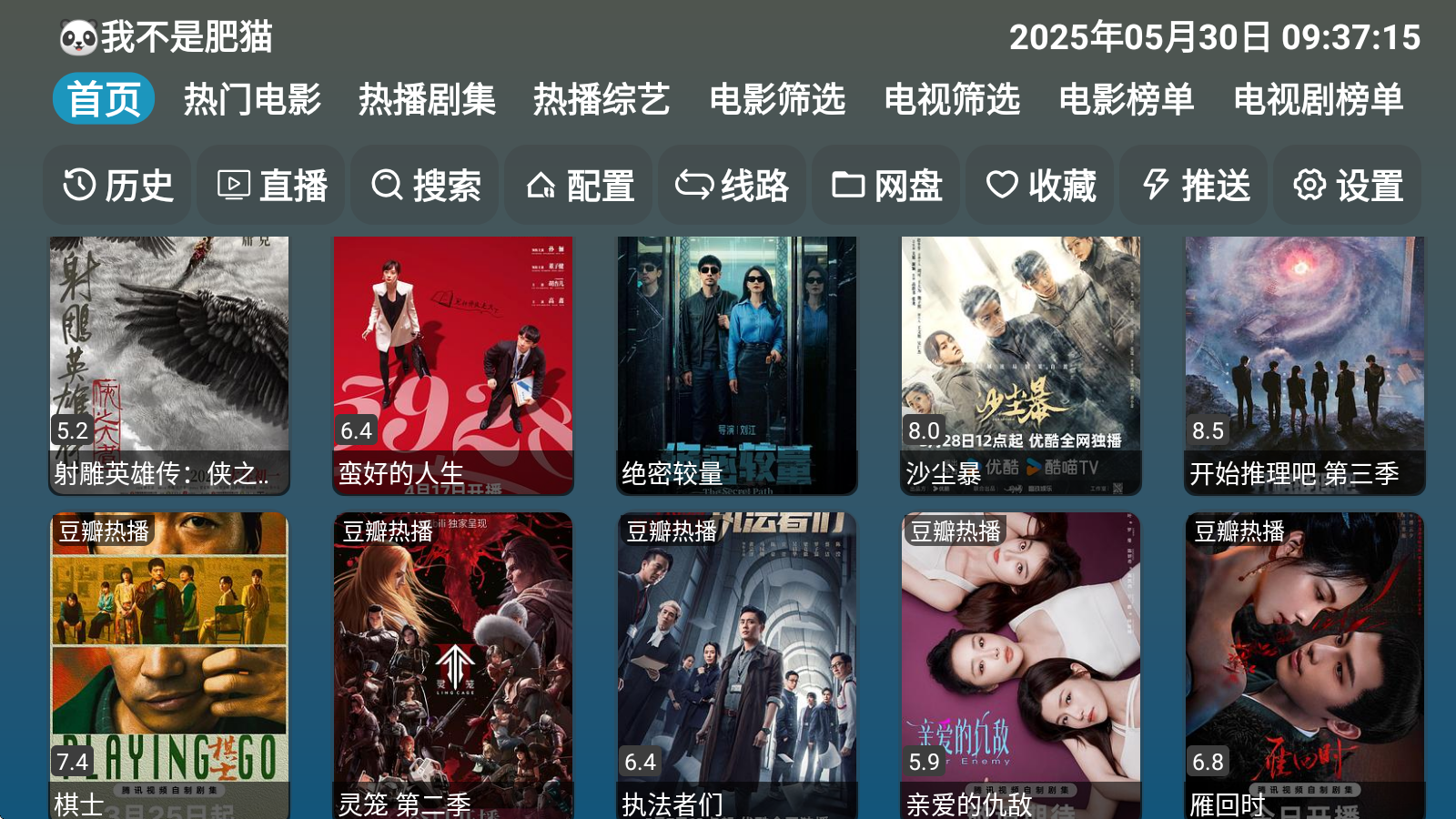Tap the 搜索 search button

click(x=425, y=186)
